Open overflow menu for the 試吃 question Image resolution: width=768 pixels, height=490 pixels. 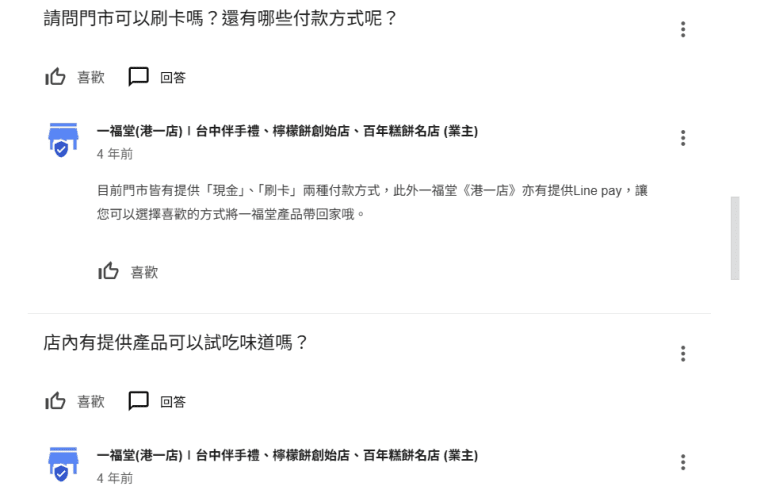pyautogui.click(x=683, y=354)
